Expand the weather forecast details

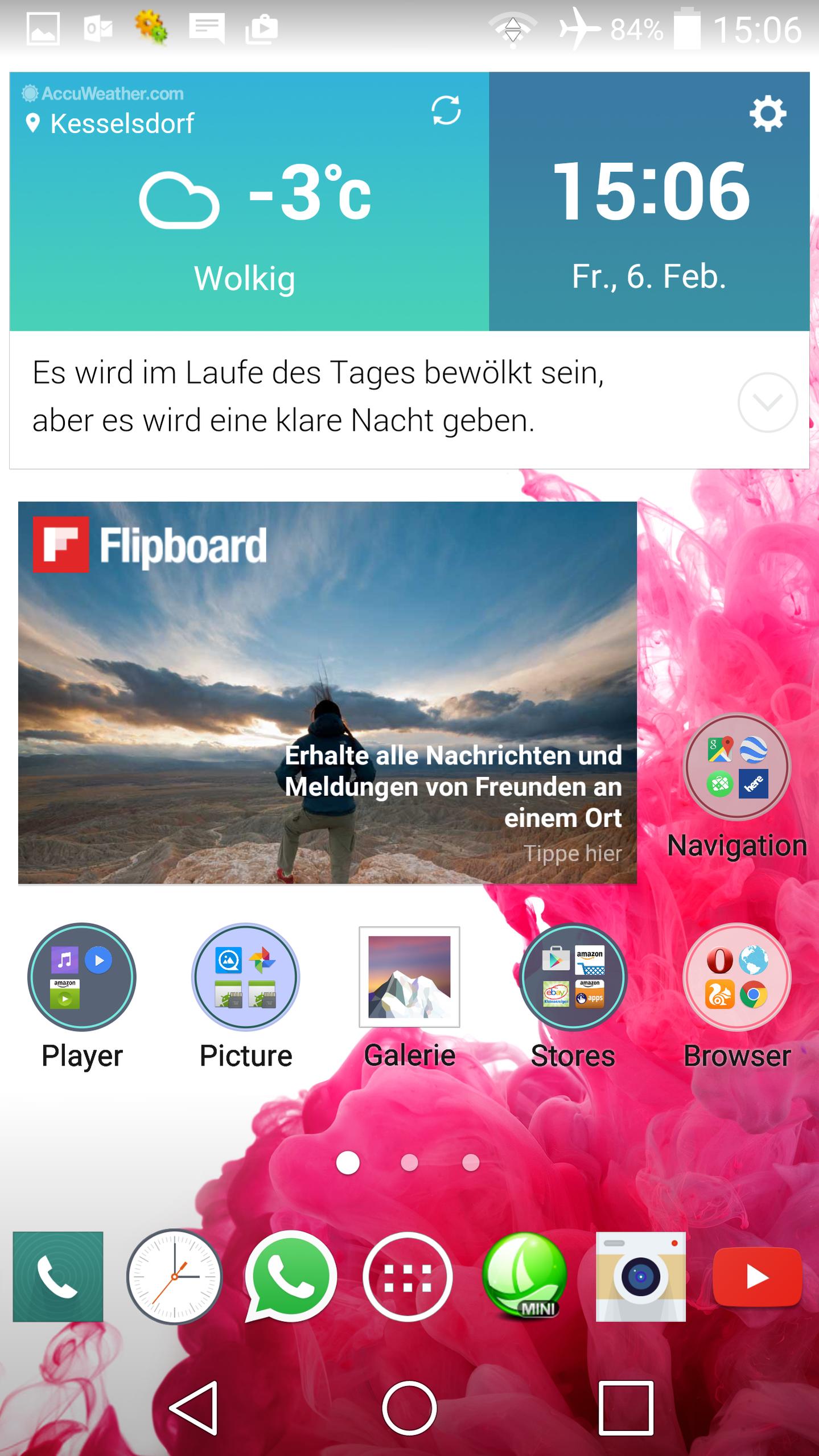[x=767, y=402]
